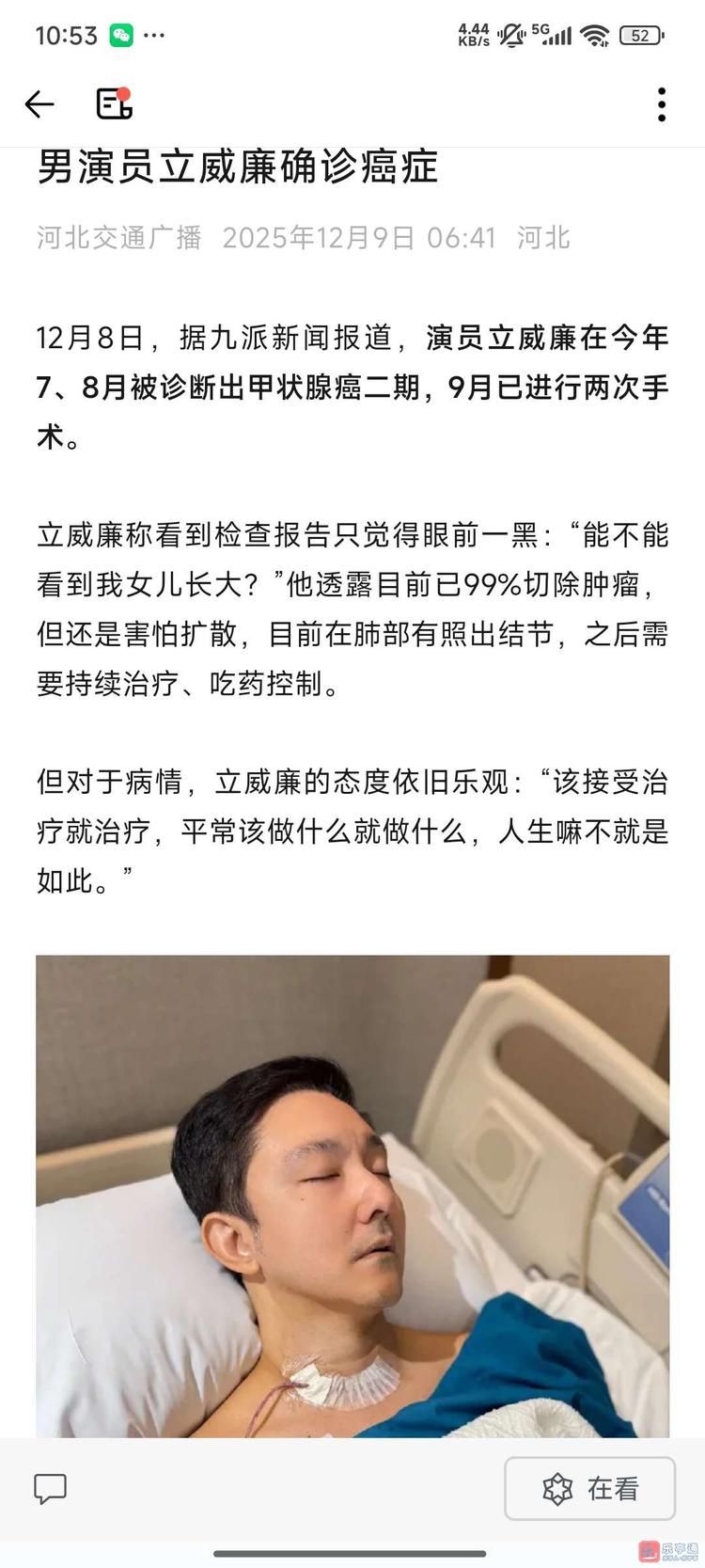The width and height of the screenshot is (705, 1568).
Task: Go back from the article
Action: [x=39, y=104]
